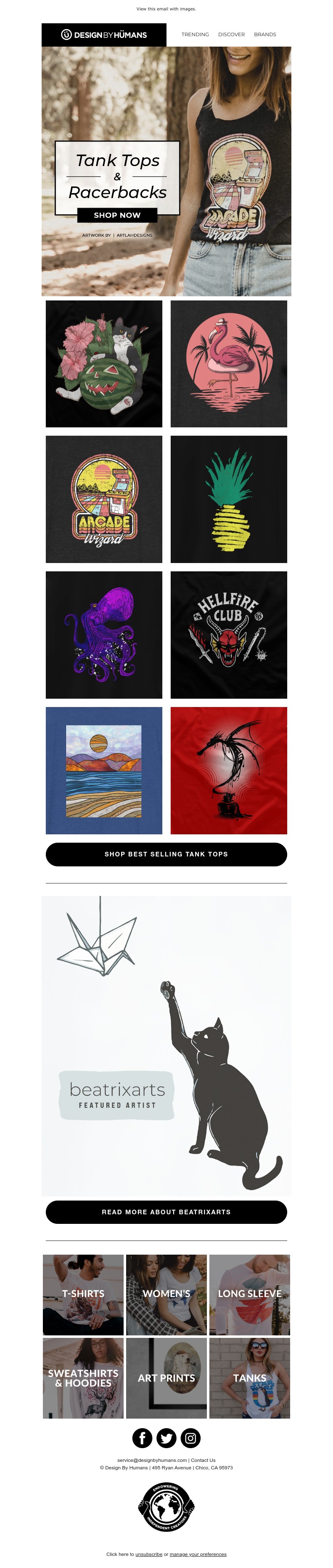
Task: Open Sweatshirts & Hoodies category
Action: coord(83,1377)
